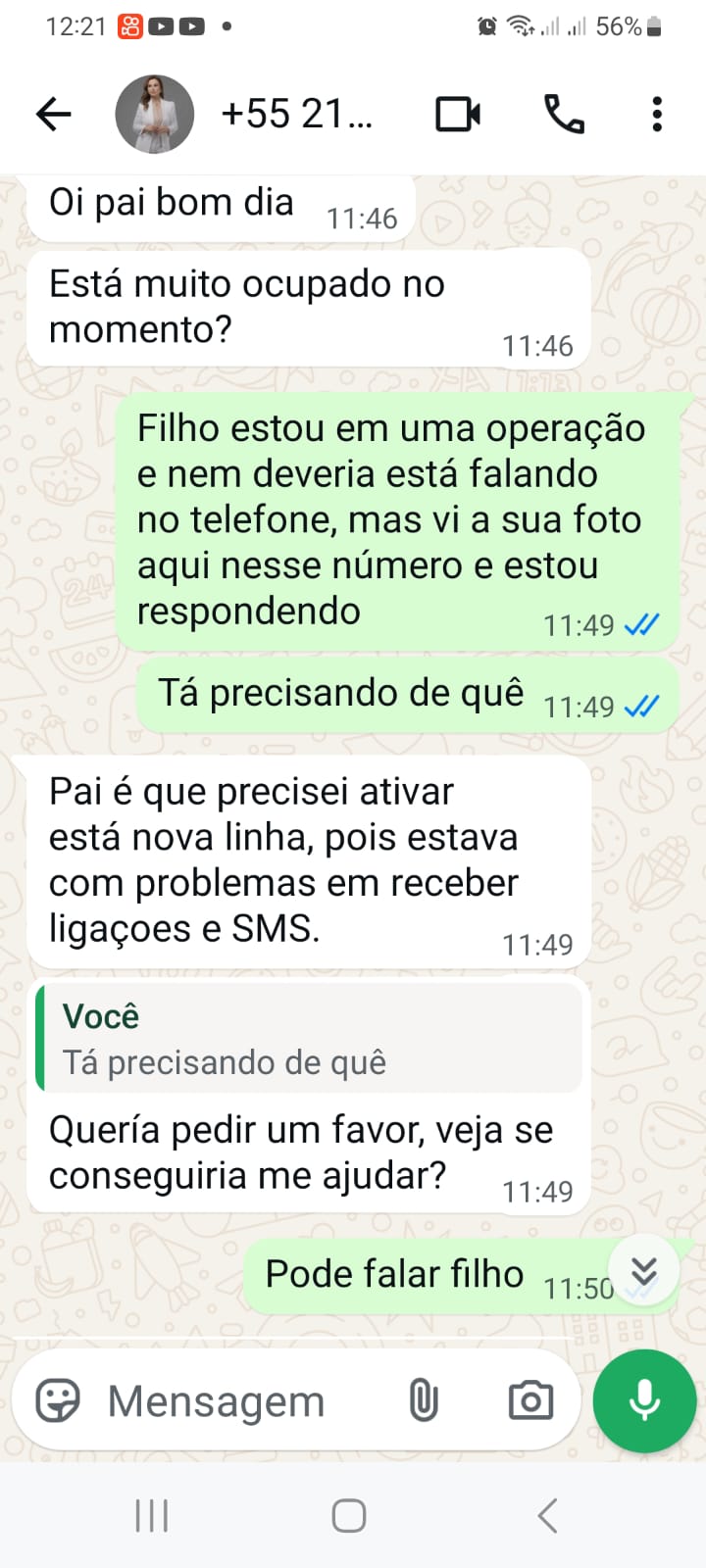Open the emoji and sticker picker

click(x=58, y=1400)
